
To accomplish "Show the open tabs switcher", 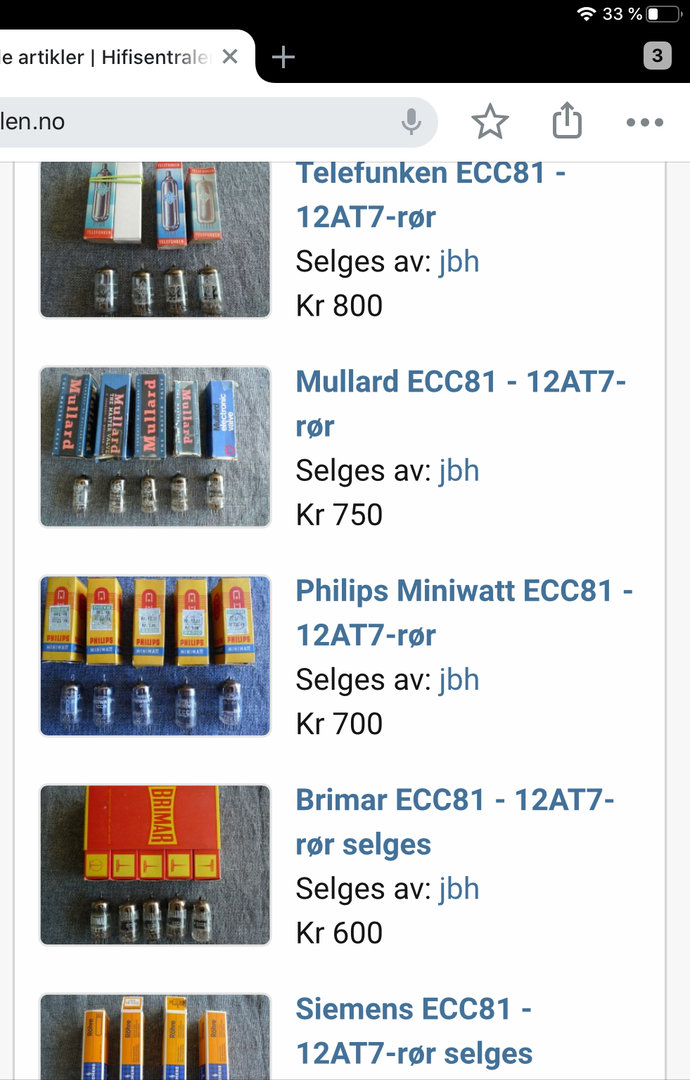I will [x=656, y=56].
